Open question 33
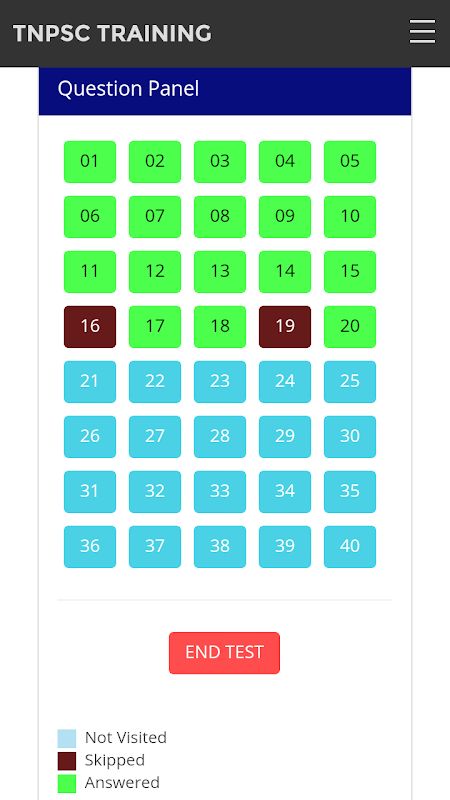450x800 pixels. click(x=220, y=492)
